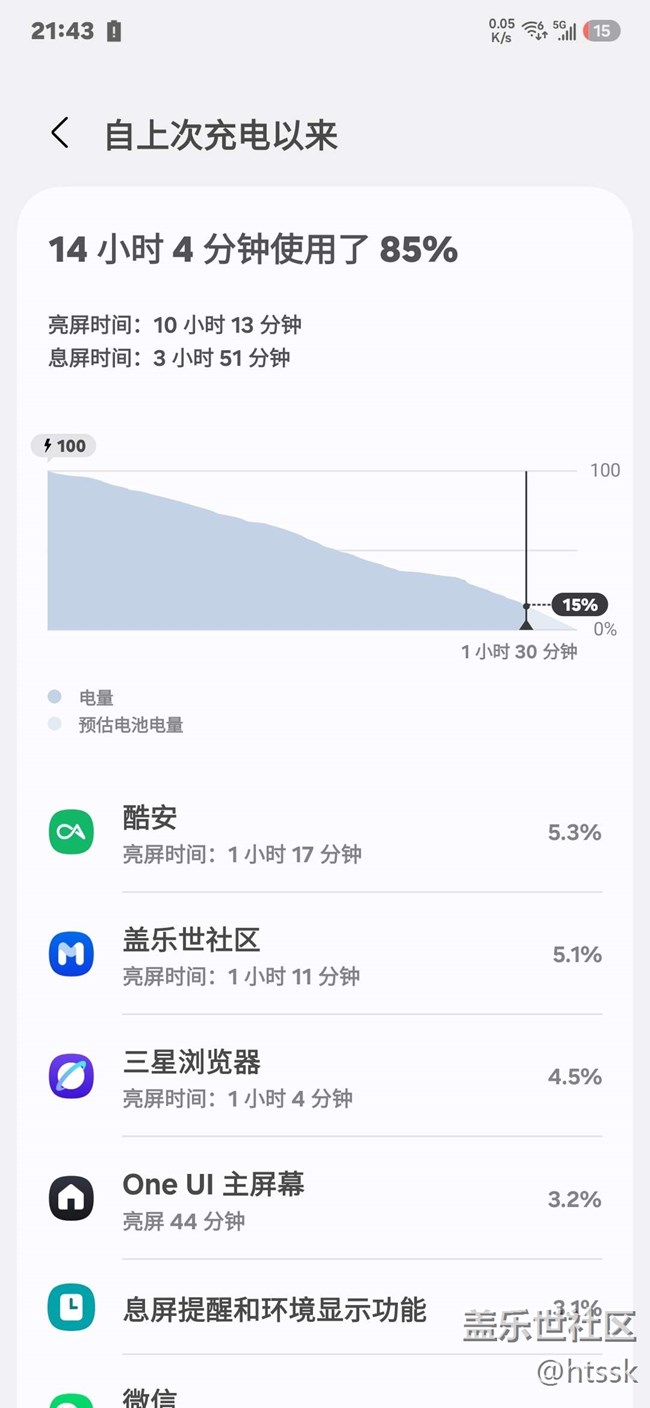Open battery usage for 三星浏览器
The image size is (650, 1408).
(325, 1076)
